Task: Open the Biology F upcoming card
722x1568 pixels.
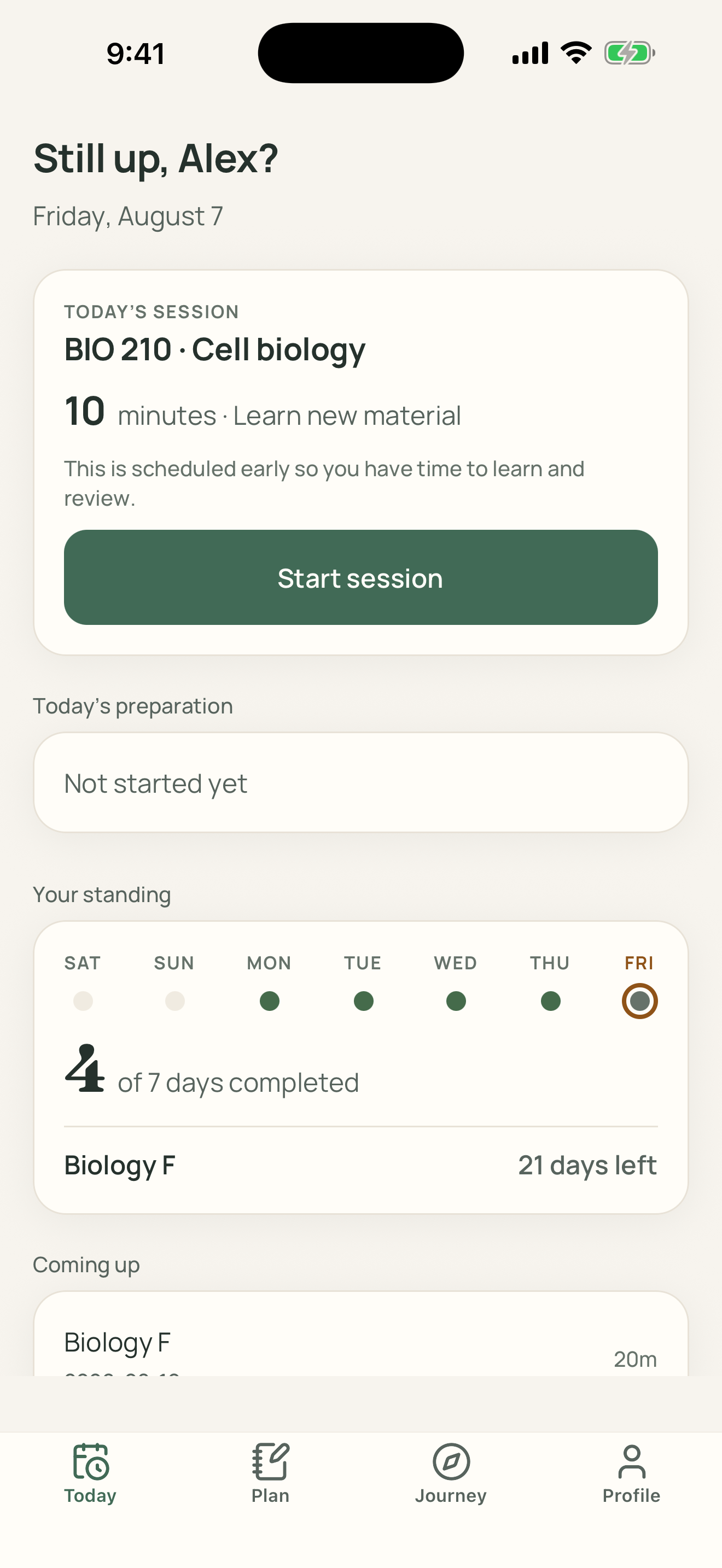Action: (x=360, y=1333)
